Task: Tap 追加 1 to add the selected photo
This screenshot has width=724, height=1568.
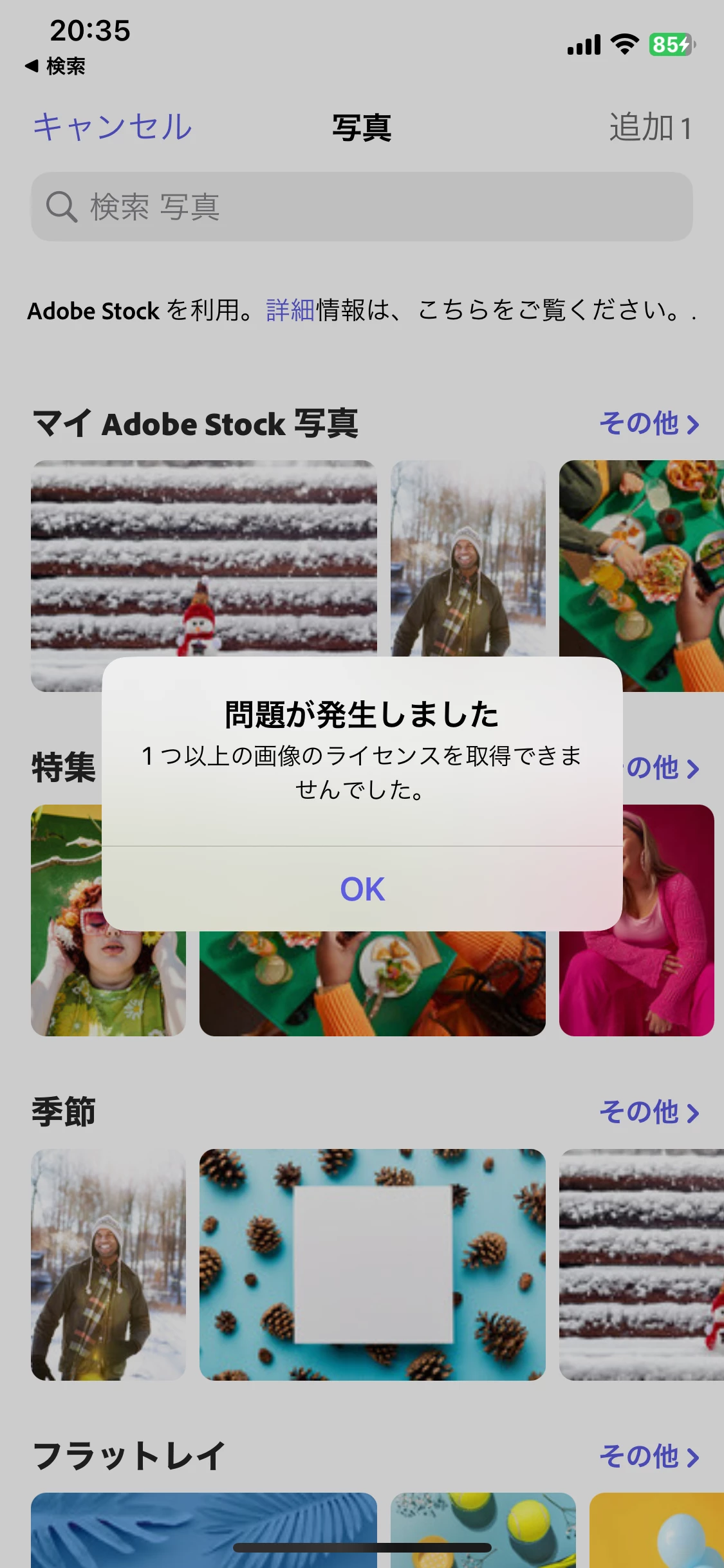Action: click(x=650, y=127)
